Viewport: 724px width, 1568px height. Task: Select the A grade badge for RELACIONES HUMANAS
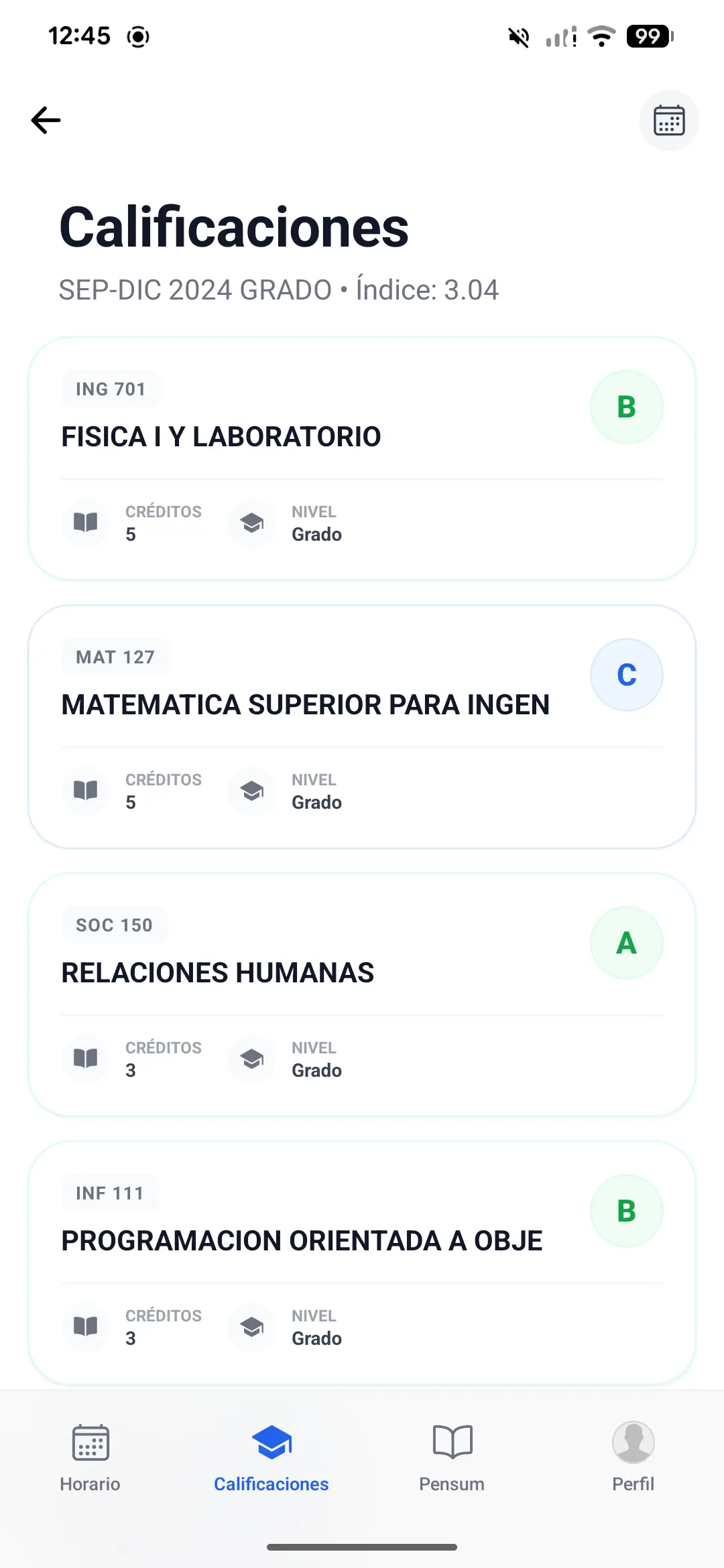(x=626, y=943)
